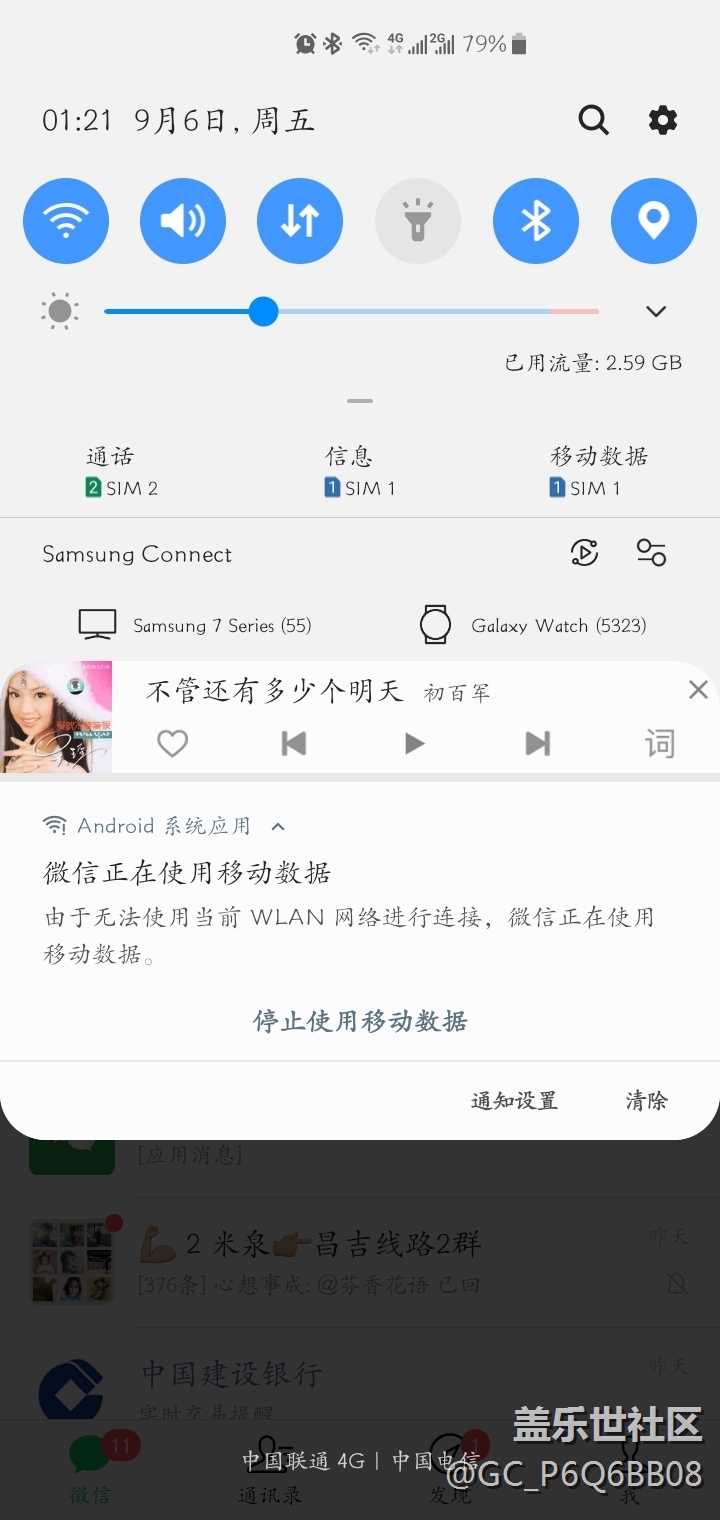Open Samsung 7 Series (55) device
The width and height of the screenshot is (720, 1520).
(196, 625)
